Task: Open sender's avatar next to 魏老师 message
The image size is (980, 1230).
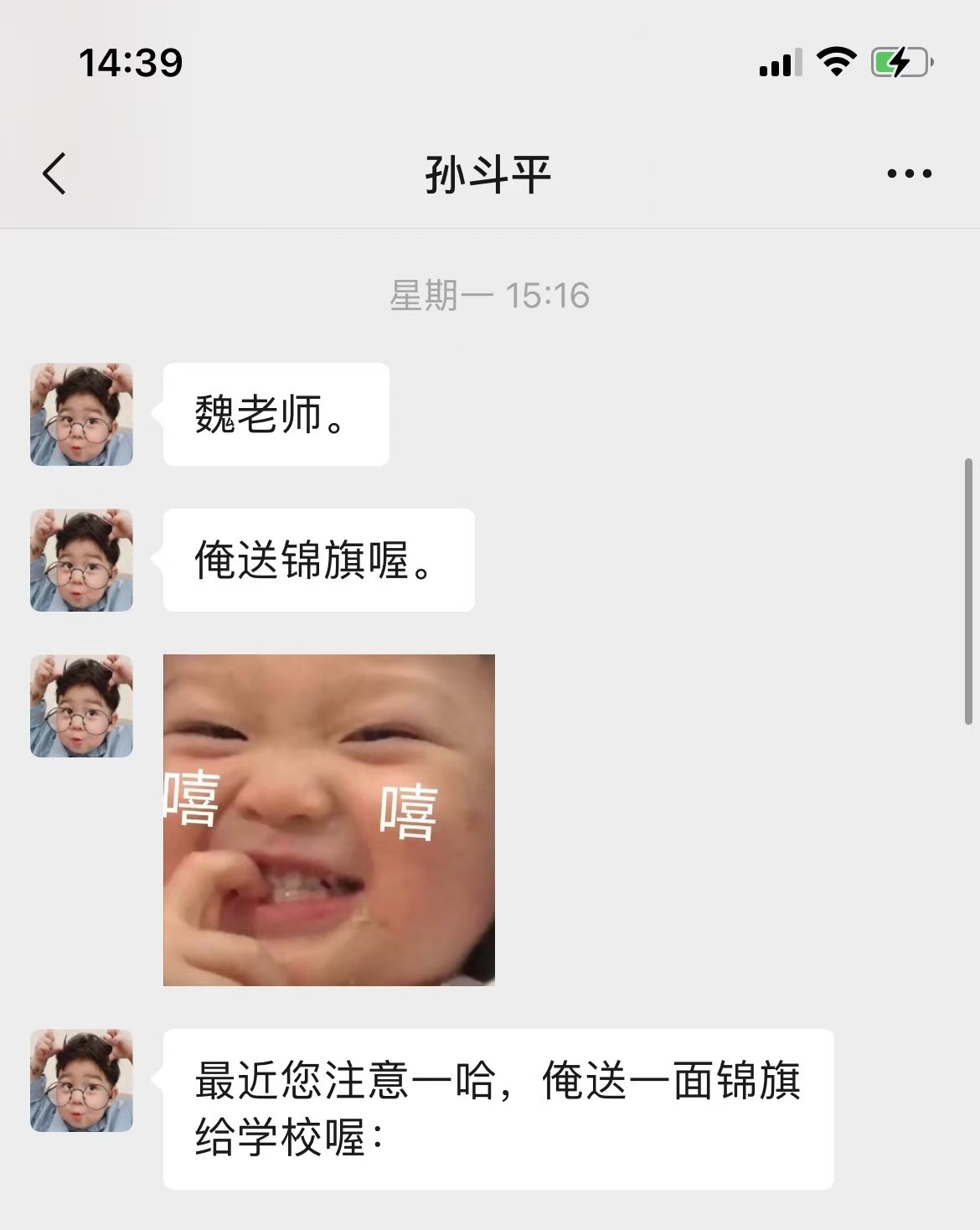Action: (81, 414)
